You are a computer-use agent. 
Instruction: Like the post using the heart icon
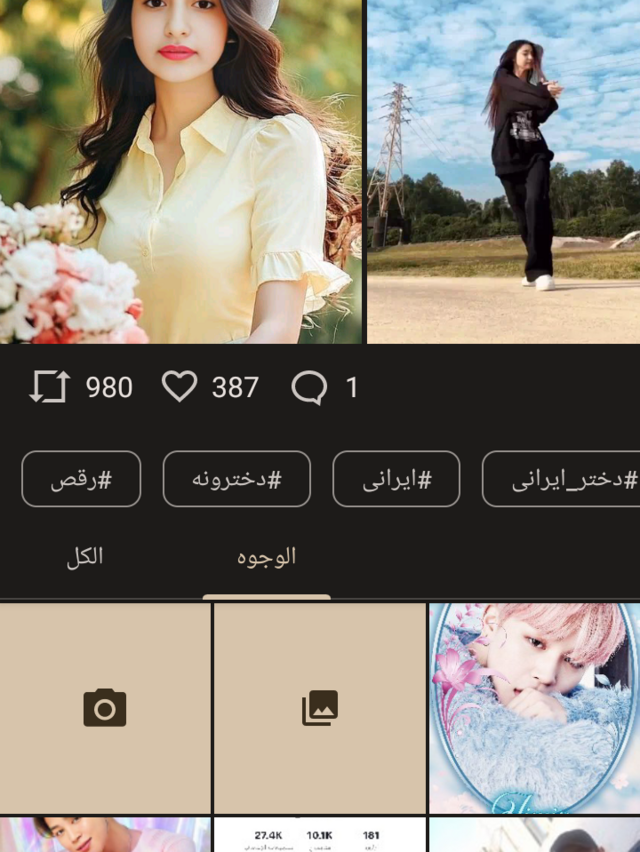(180, 387)
